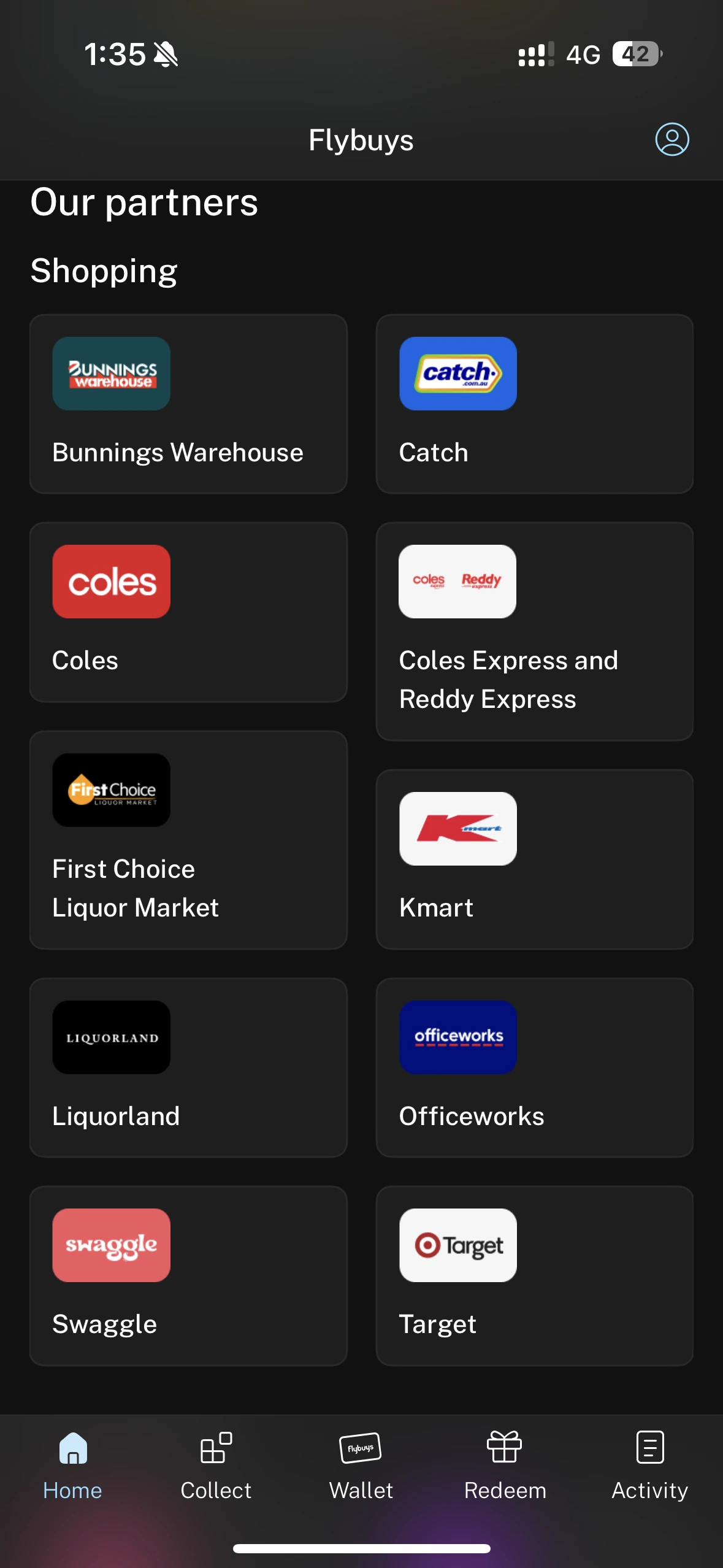Select the Target partner card

(534, 1275)
